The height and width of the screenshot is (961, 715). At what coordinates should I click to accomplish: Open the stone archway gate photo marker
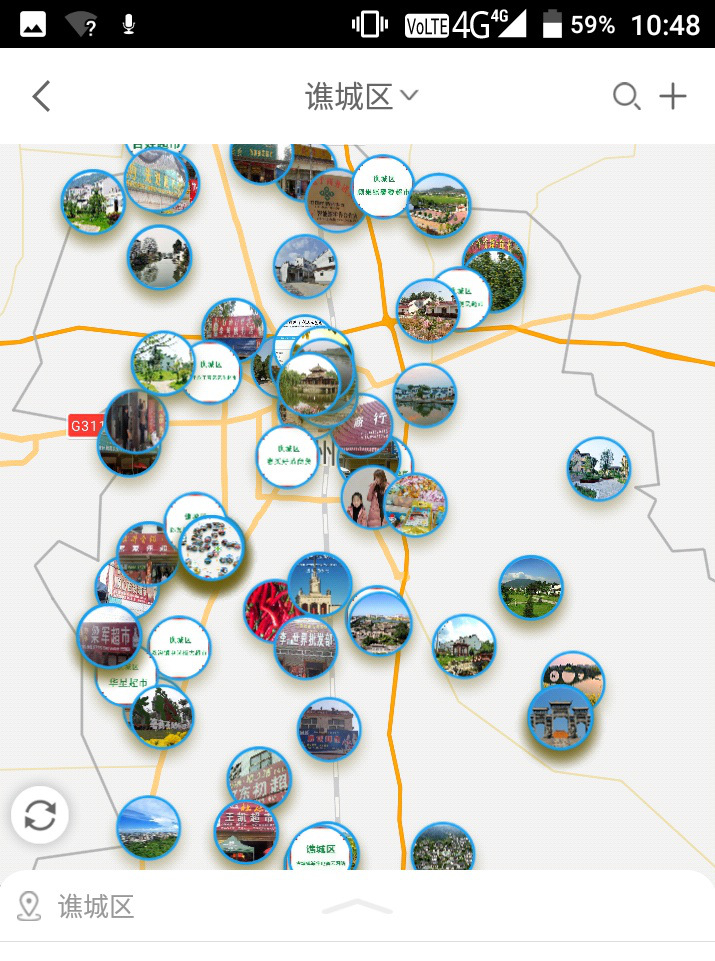pos(560,718)
